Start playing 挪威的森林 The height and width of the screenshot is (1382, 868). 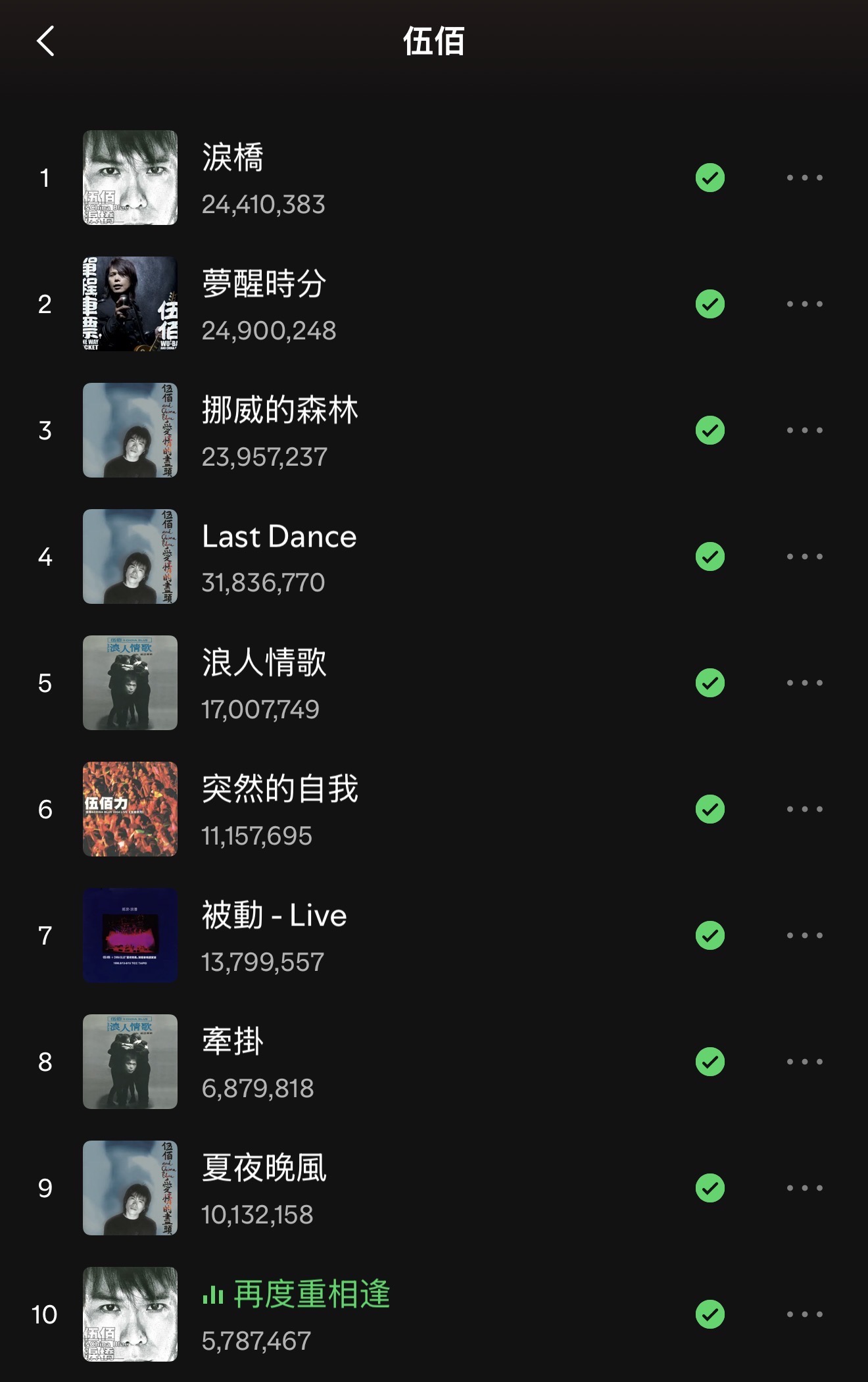point(279,410)
